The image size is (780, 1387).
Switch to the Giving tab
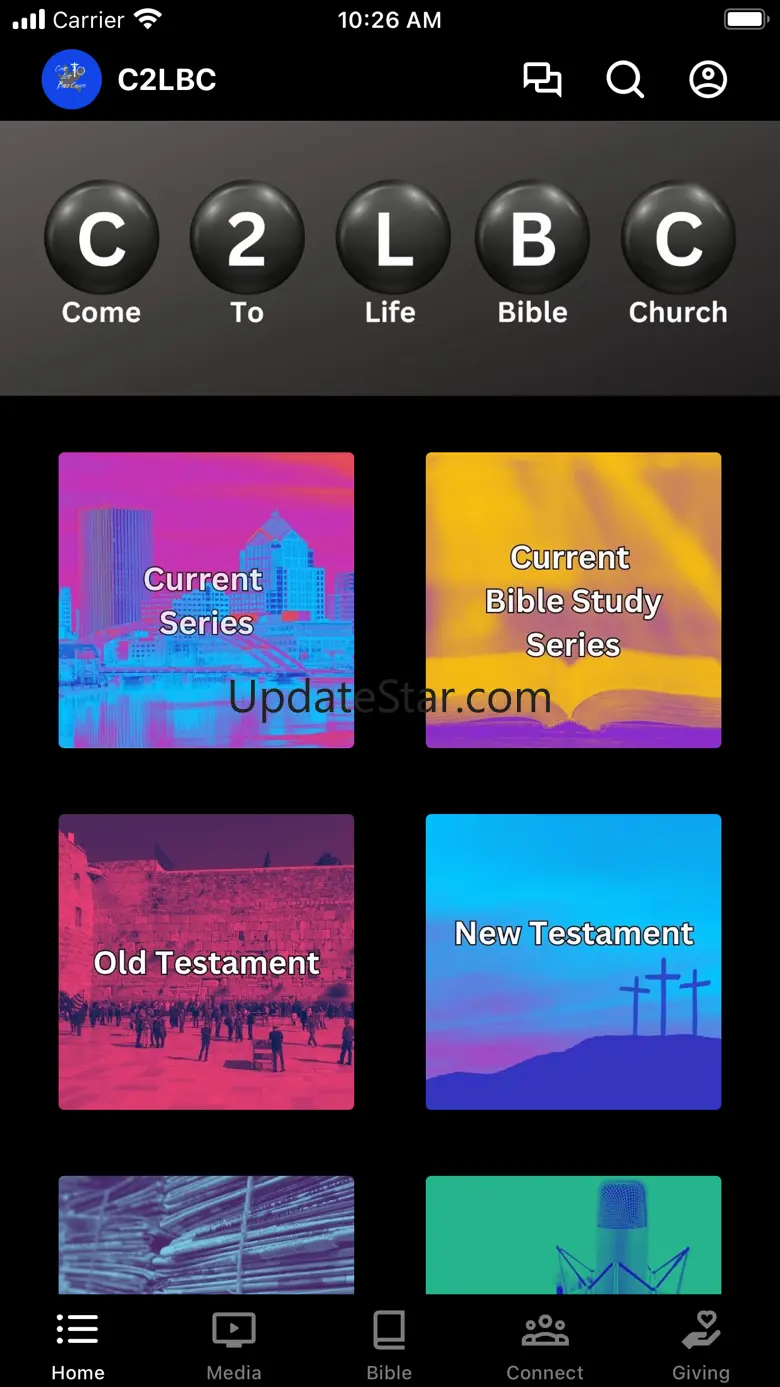coord(700,1345)
